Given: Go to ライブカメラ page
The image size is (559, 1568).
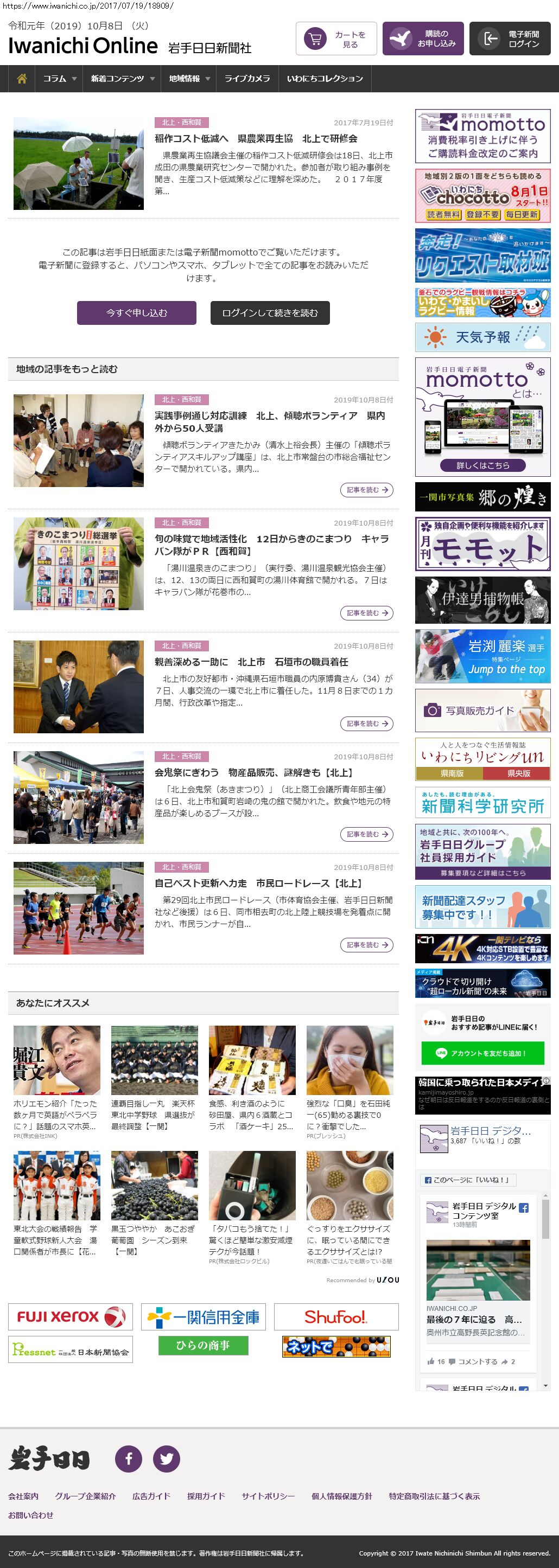Looking at the screenshot, I should [247, 79].
